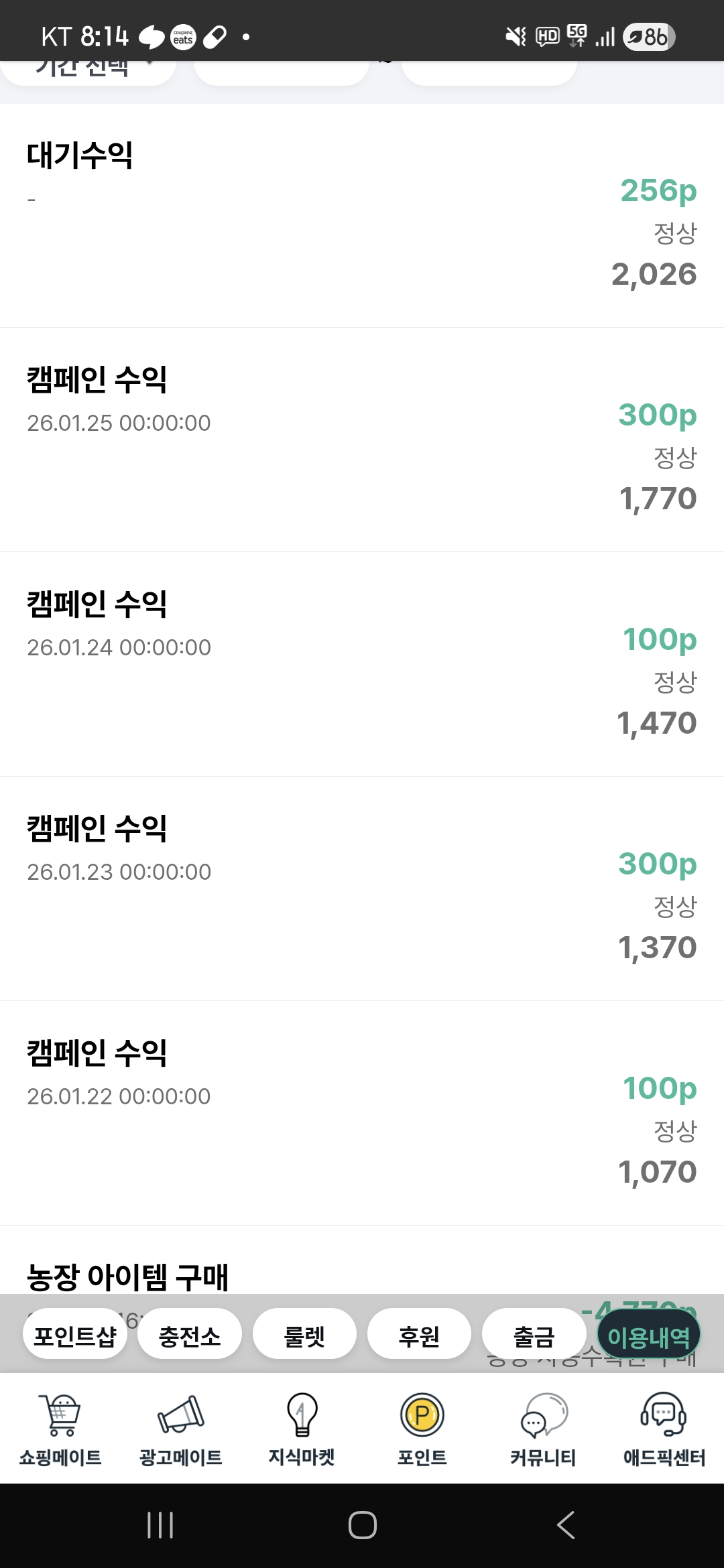Go to 충전소
724x1568 pixels.
pos(190,1336)
